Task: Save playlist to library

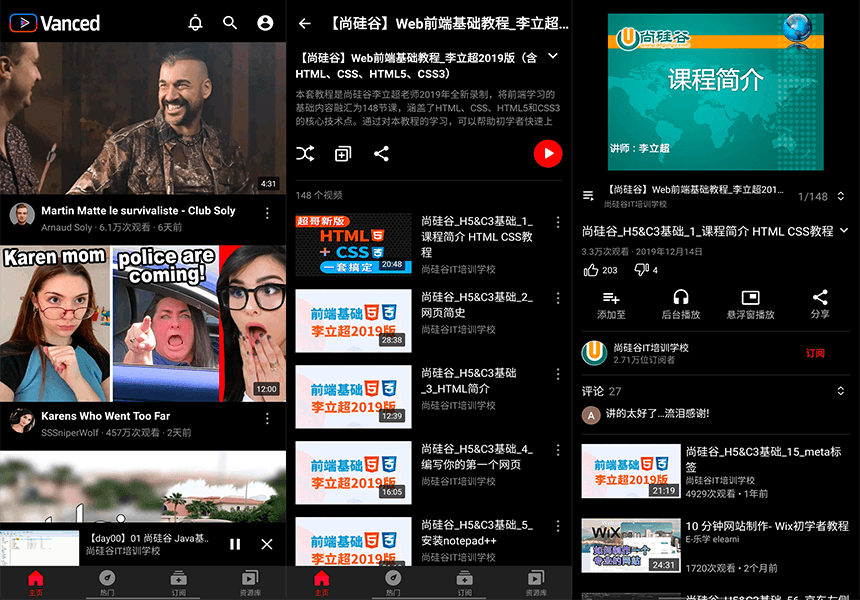Action: [x=343, y=154]
